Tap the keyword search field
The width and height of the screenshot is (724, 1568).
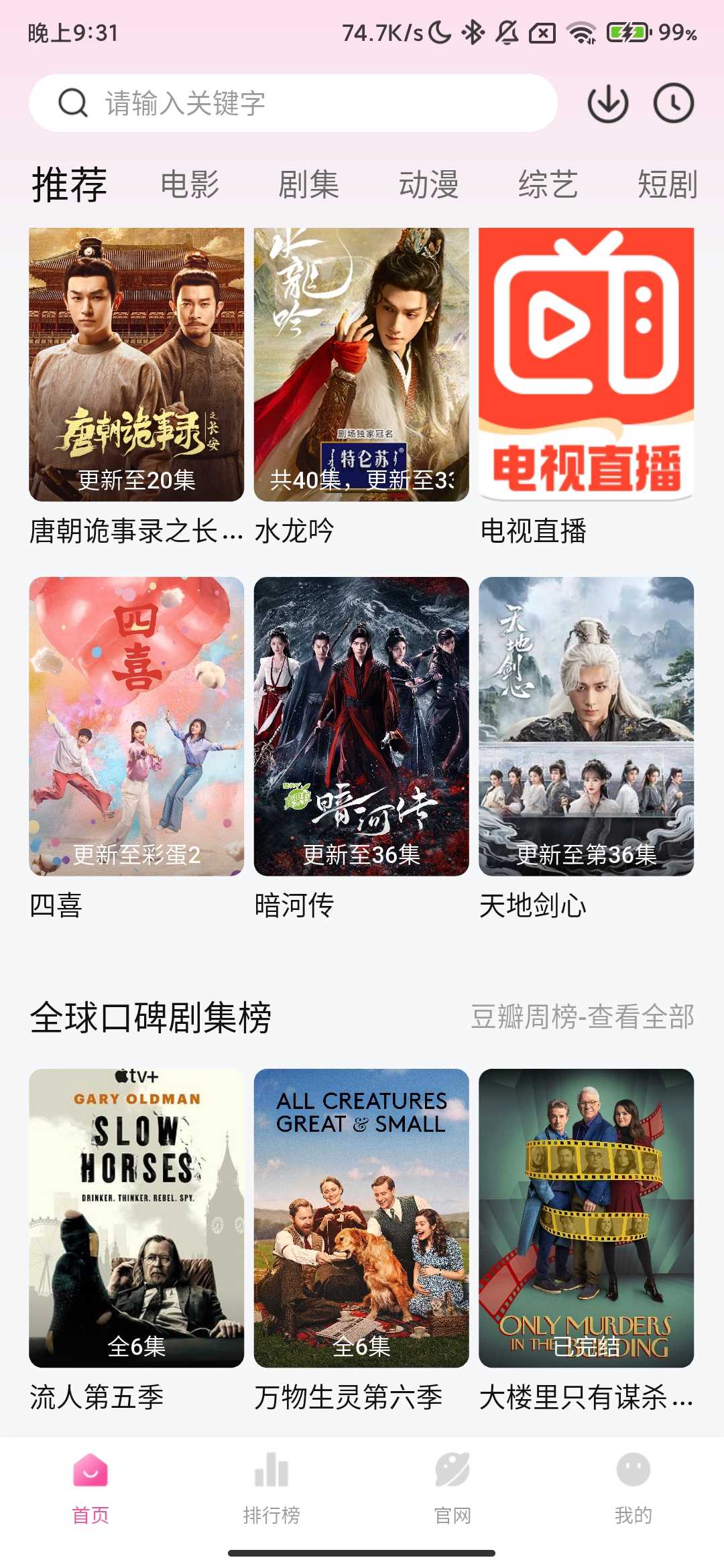tap(294, 103)
